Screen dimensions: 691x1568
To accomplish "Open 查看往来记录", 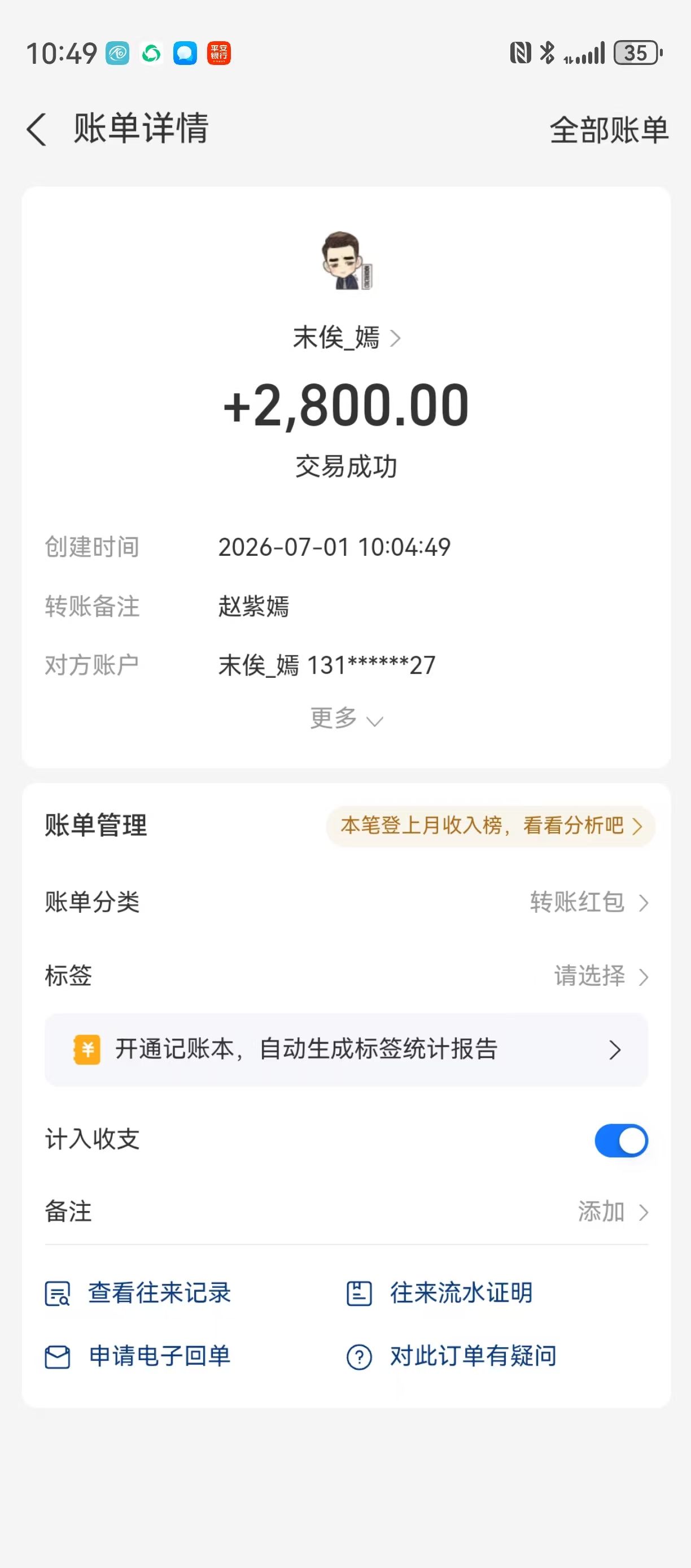I will [x=138, y=1293].
